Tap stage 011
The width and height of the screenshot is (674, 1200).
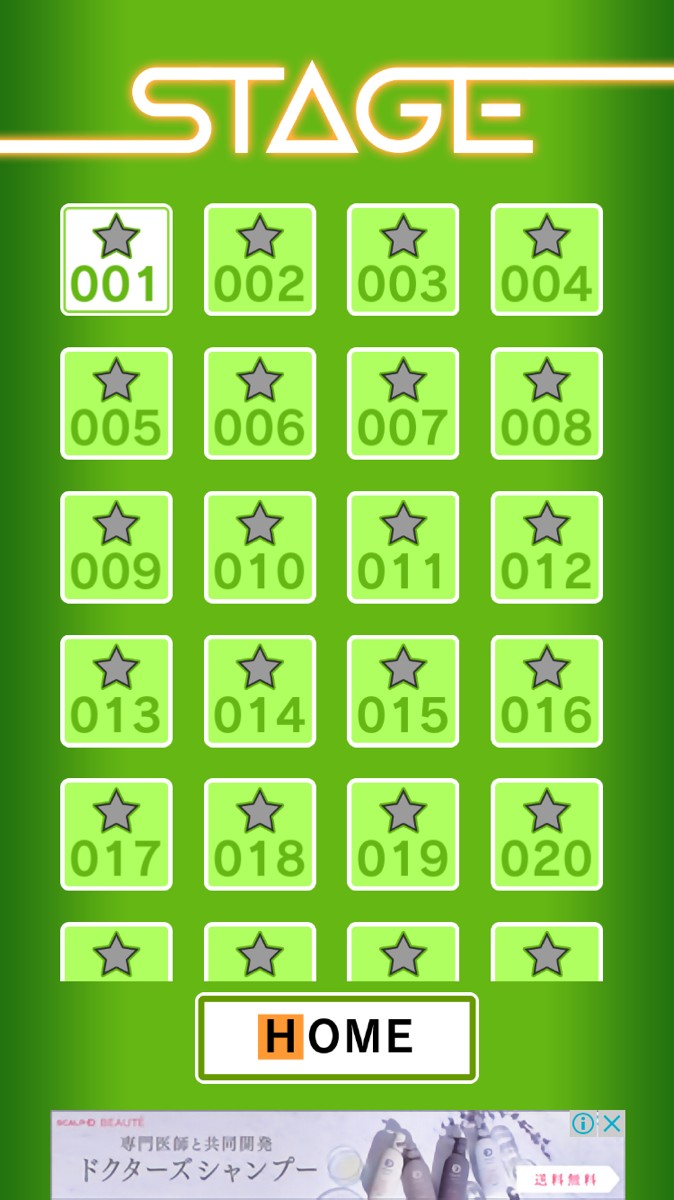click(x=403, y=547)
